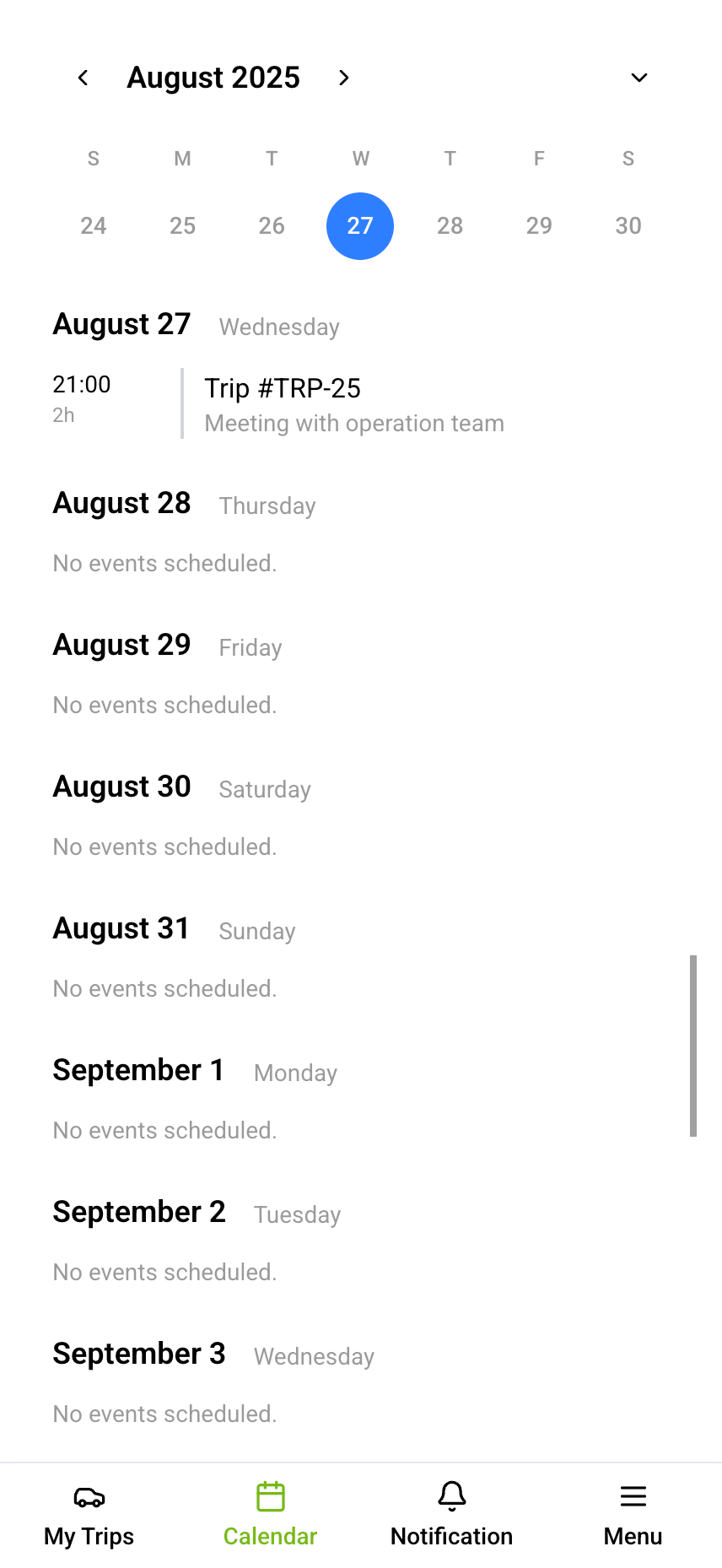Switch to the My Trips tab
The width and height of the screenshot is (722, 1568).
point(89,1516)
